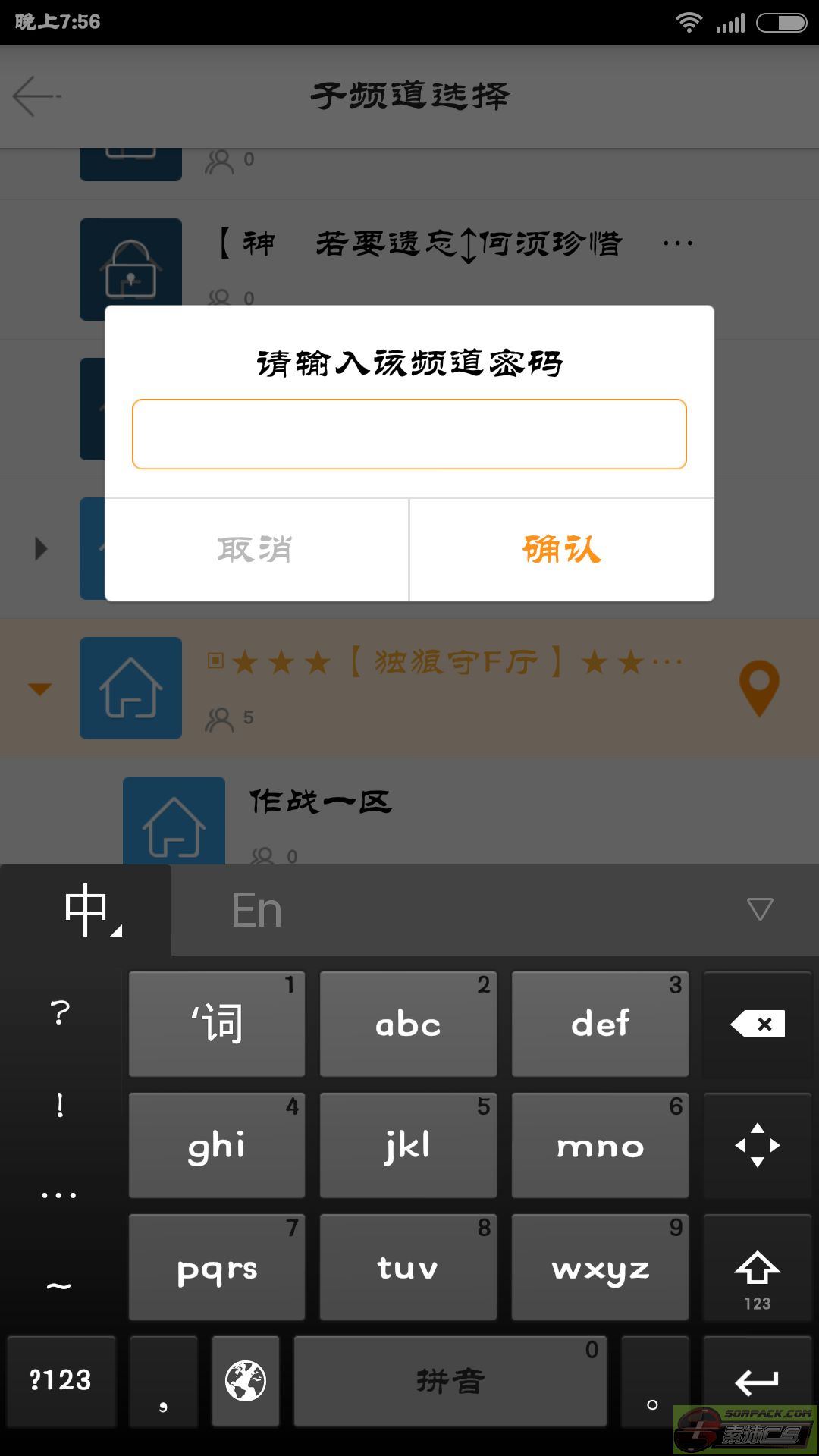
Task: Confirm the password with 确认
Action: [x=562, y=550]
